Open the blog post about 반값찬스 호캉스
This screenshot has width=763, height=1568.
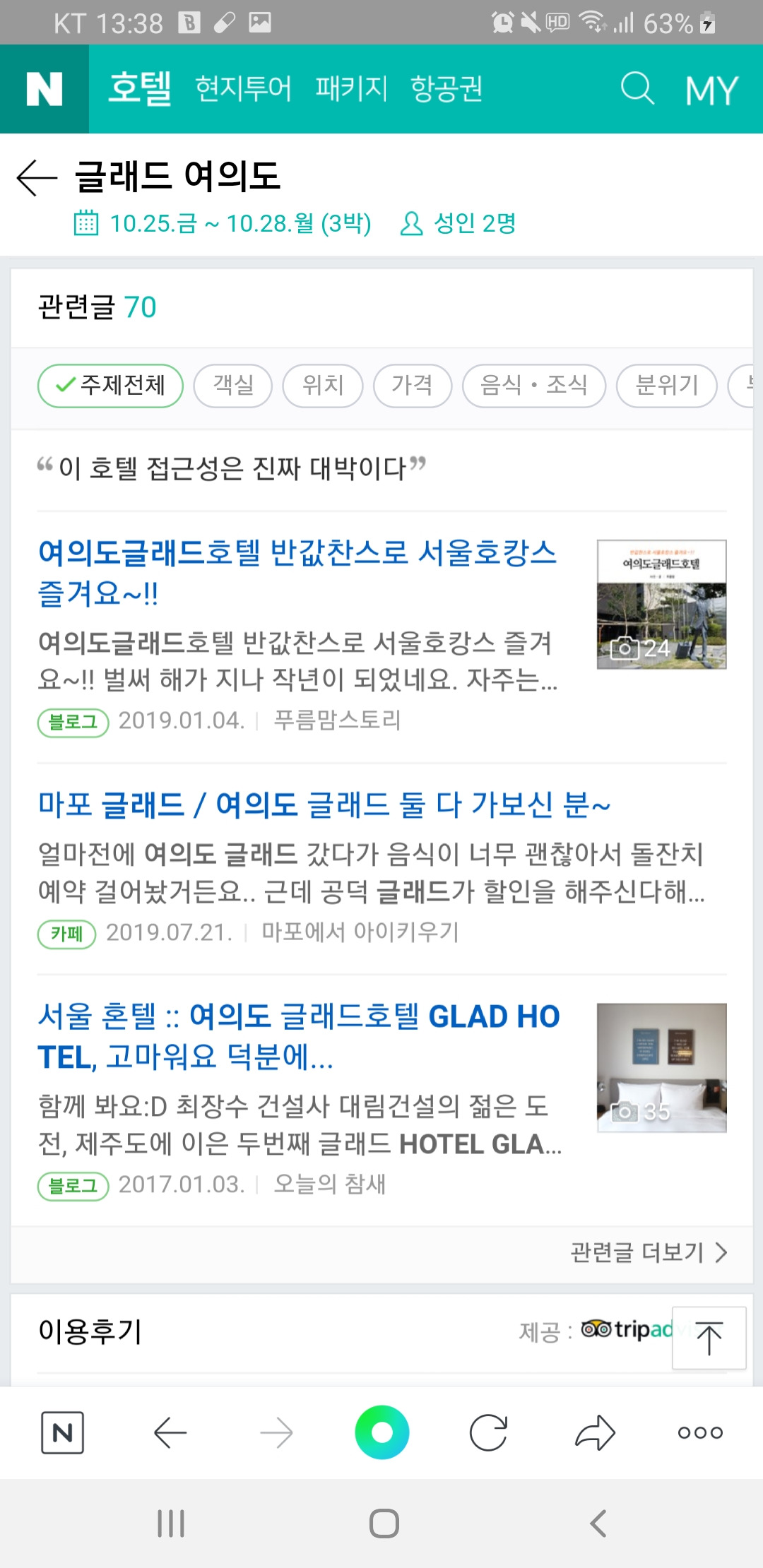(297, 575)
